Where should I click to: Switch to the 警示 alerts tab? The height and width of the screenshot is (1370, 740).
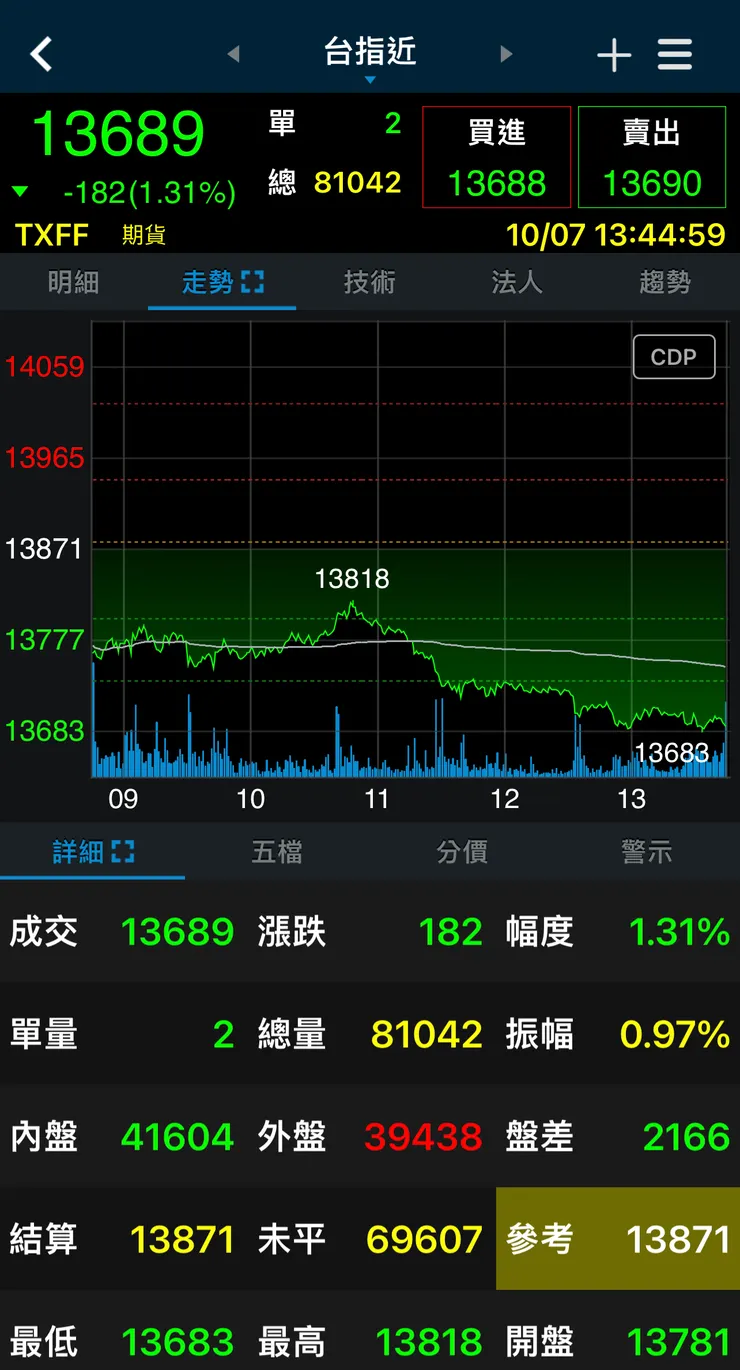[x=647, y=852]
